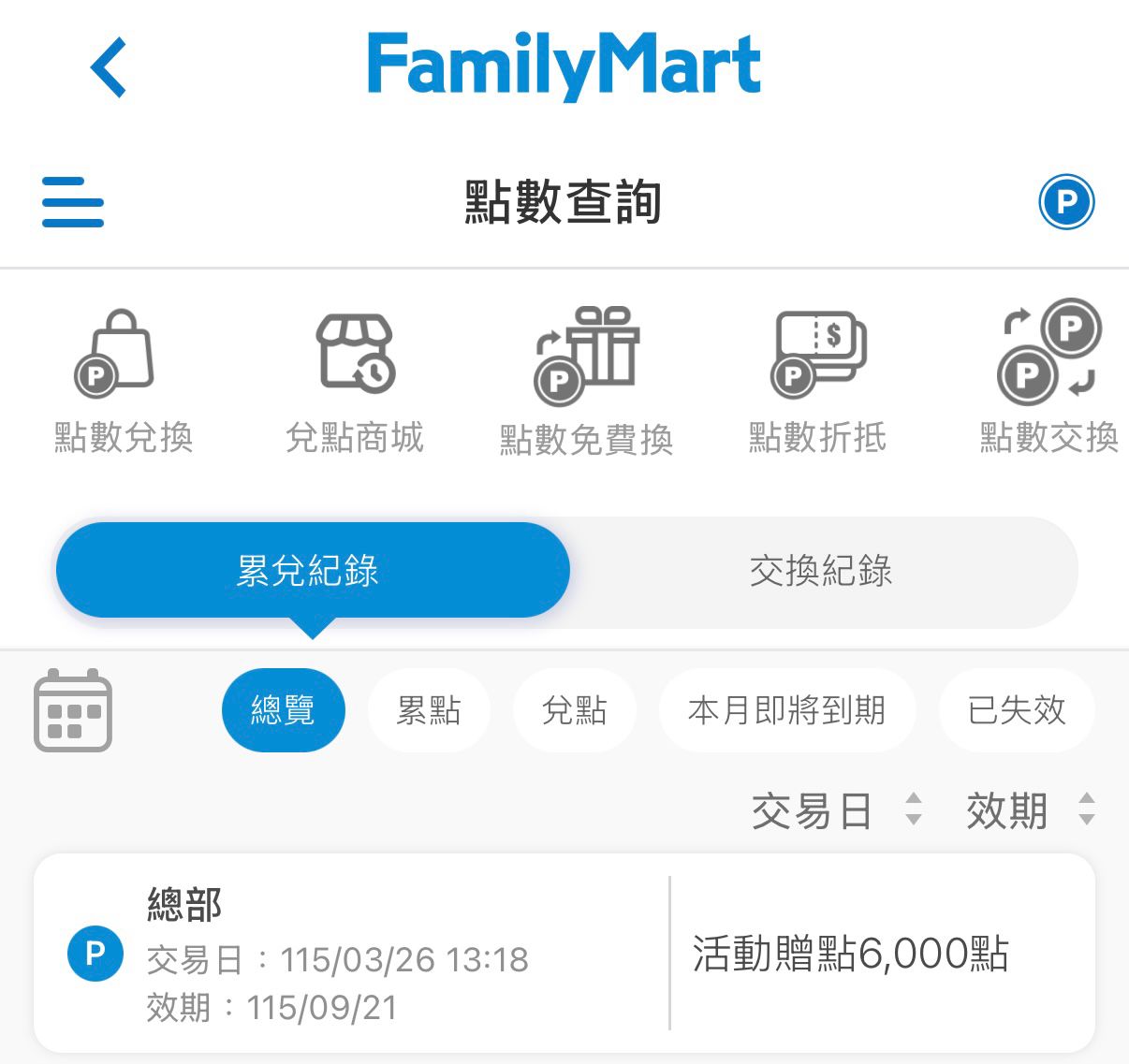The image size is (1129, 1064).
Task: Switch to the 累兌紀錄 tab
Action: [312, 571]
